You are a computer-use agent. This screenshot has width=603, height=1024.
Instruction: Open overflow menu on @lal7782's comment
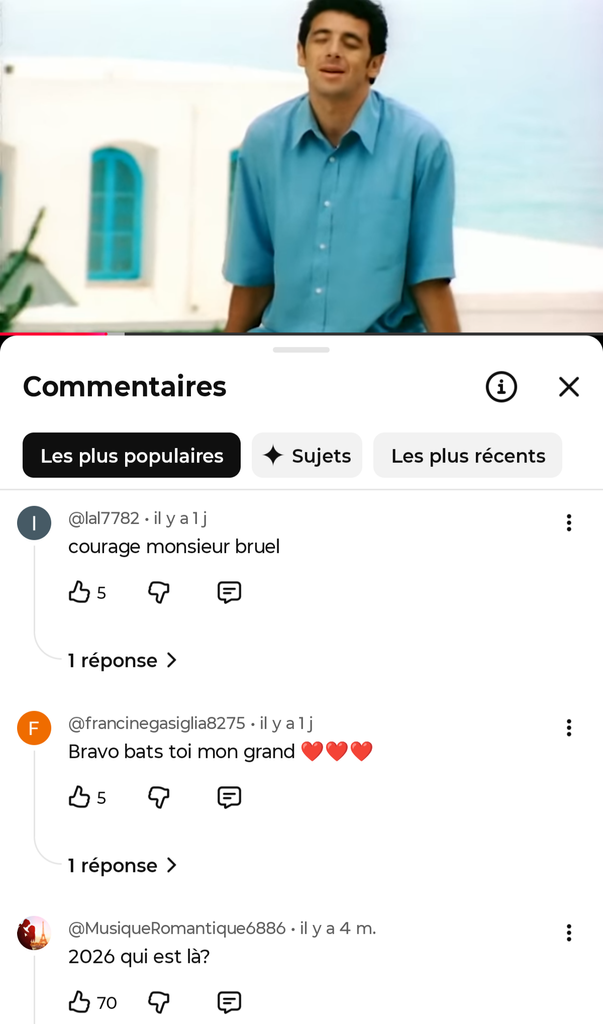[569, 522]
